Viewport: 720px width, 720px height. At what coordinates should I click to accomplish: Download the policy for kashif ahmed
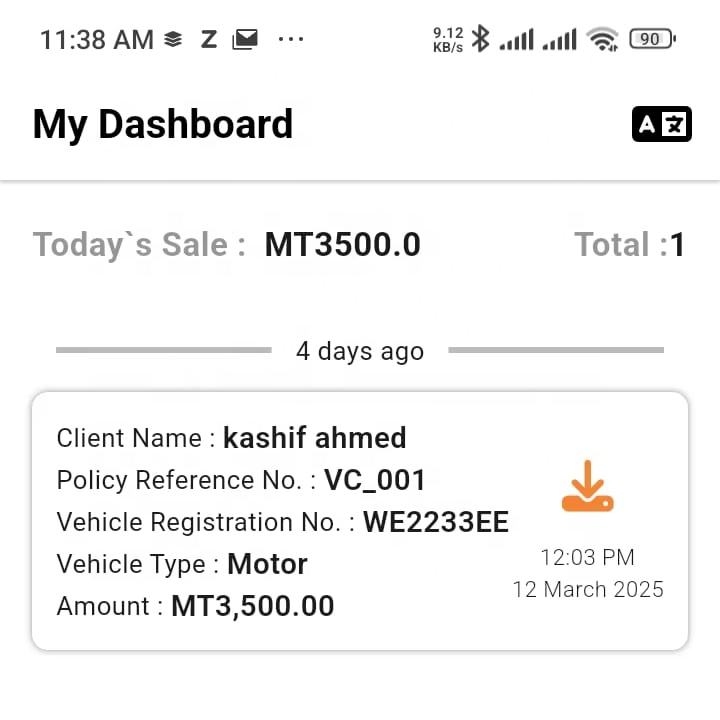tap(587, 487)
